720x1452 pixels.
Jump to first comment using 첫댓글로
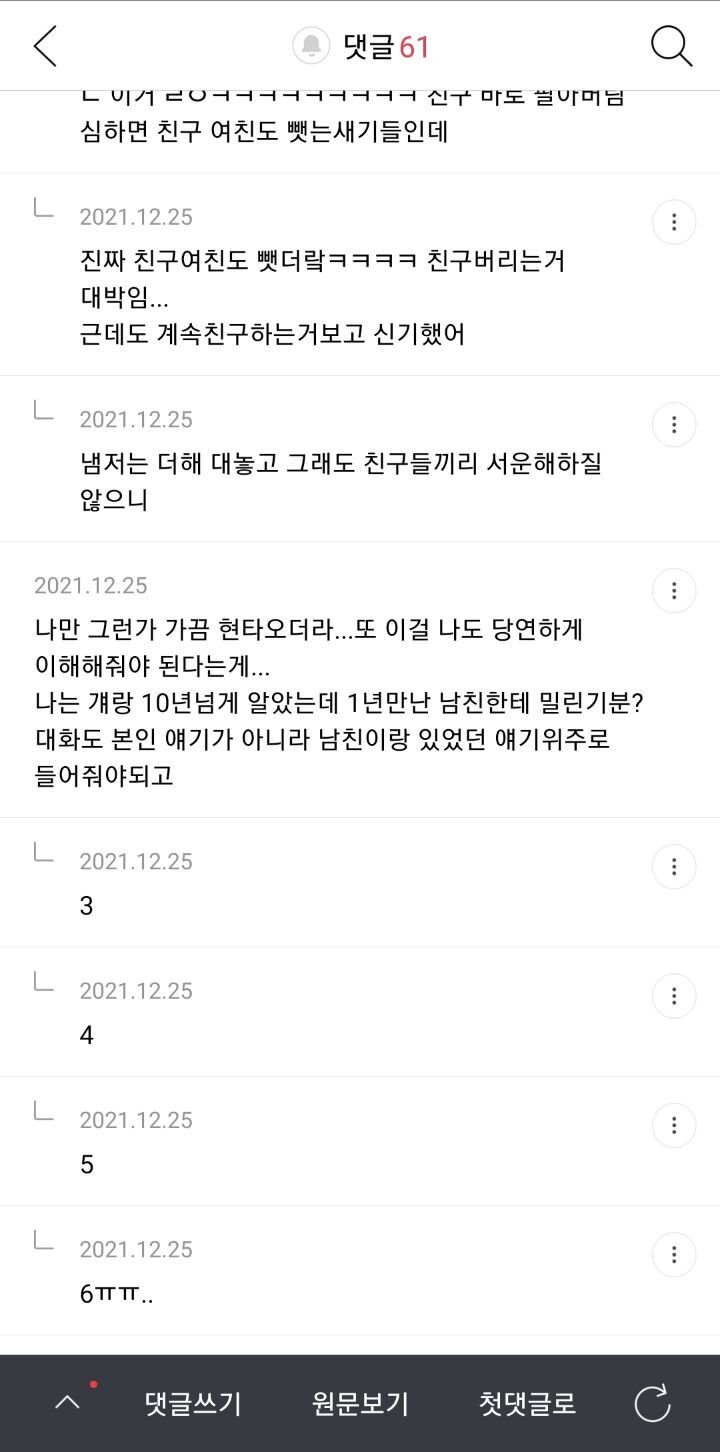[524, 1403]
